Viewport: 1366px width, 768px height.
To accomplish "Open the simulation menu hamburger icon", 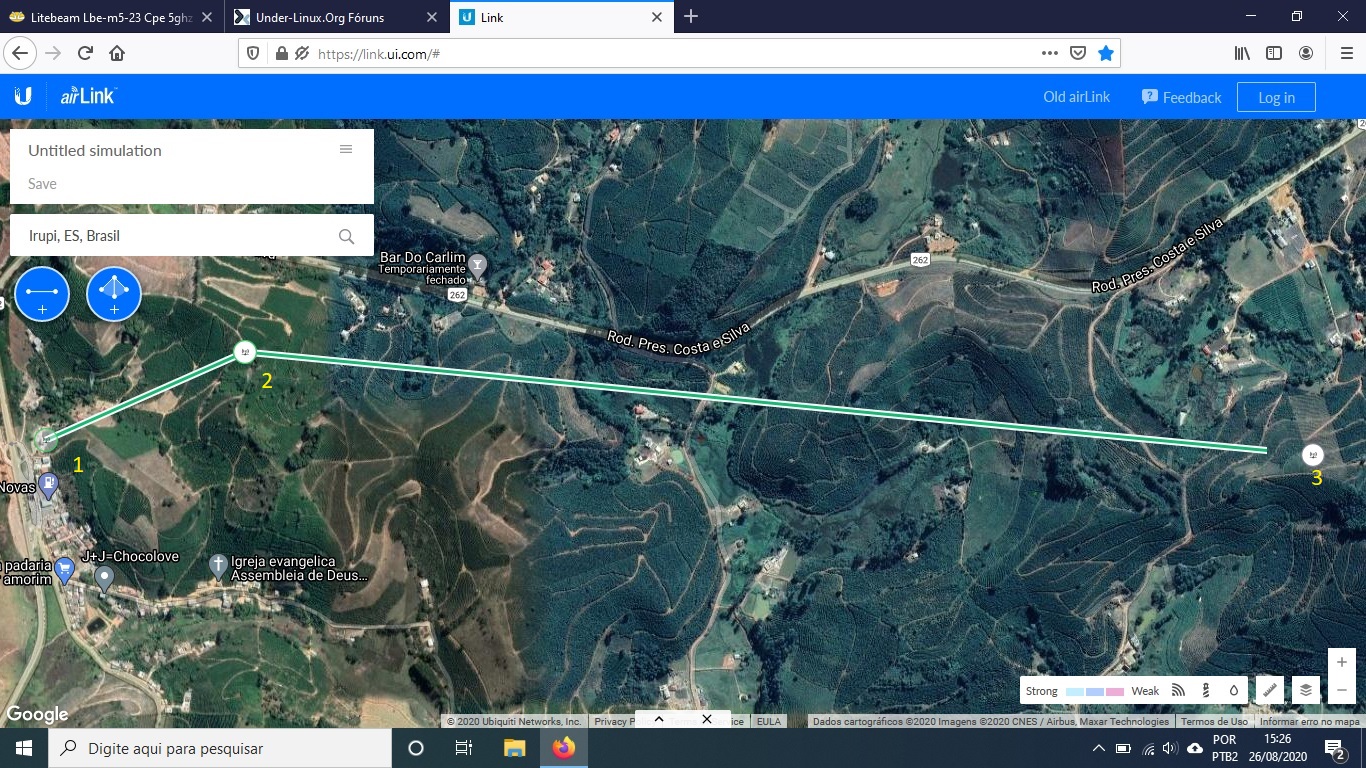I will (x=346, y=150).
